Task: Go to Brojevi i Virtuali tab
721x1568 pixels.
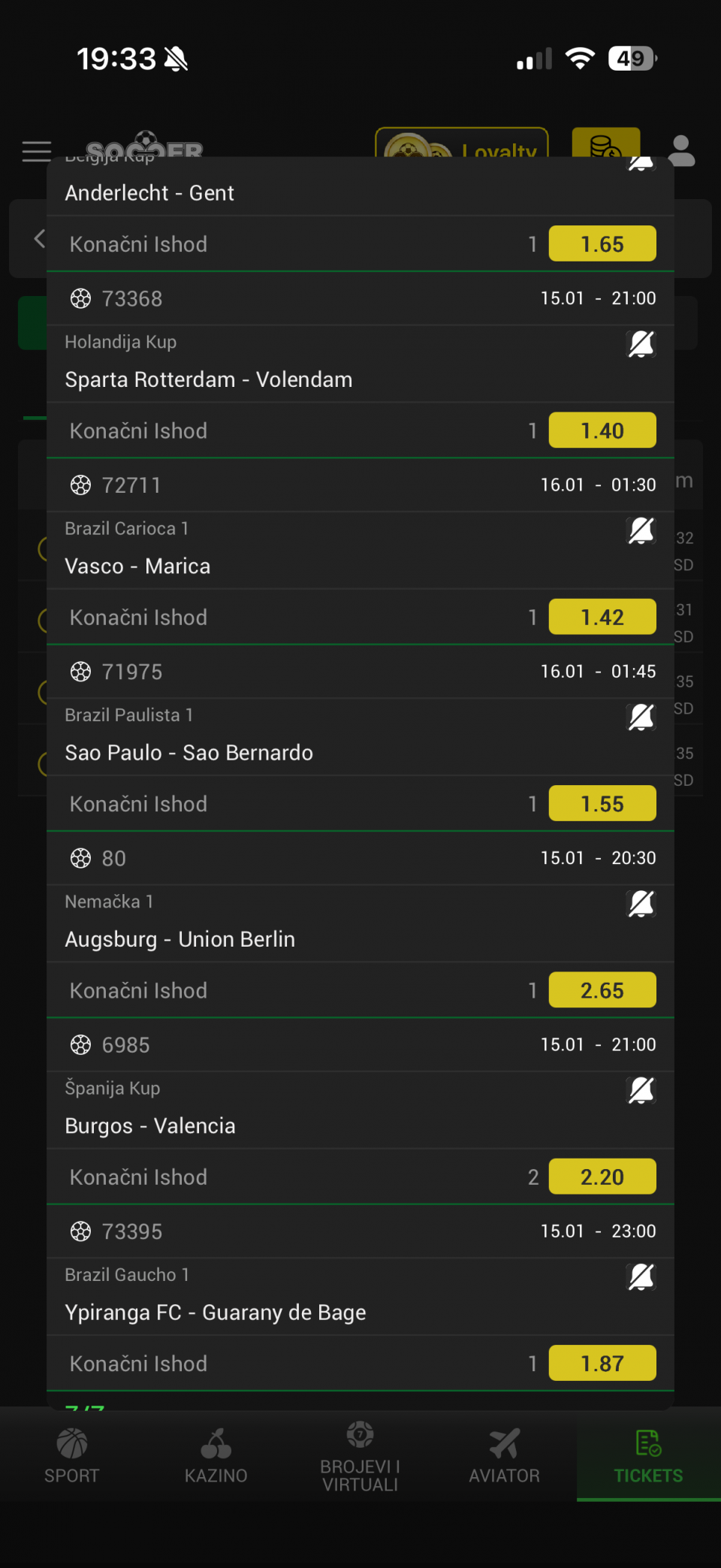Action: tap(360, 1456)
